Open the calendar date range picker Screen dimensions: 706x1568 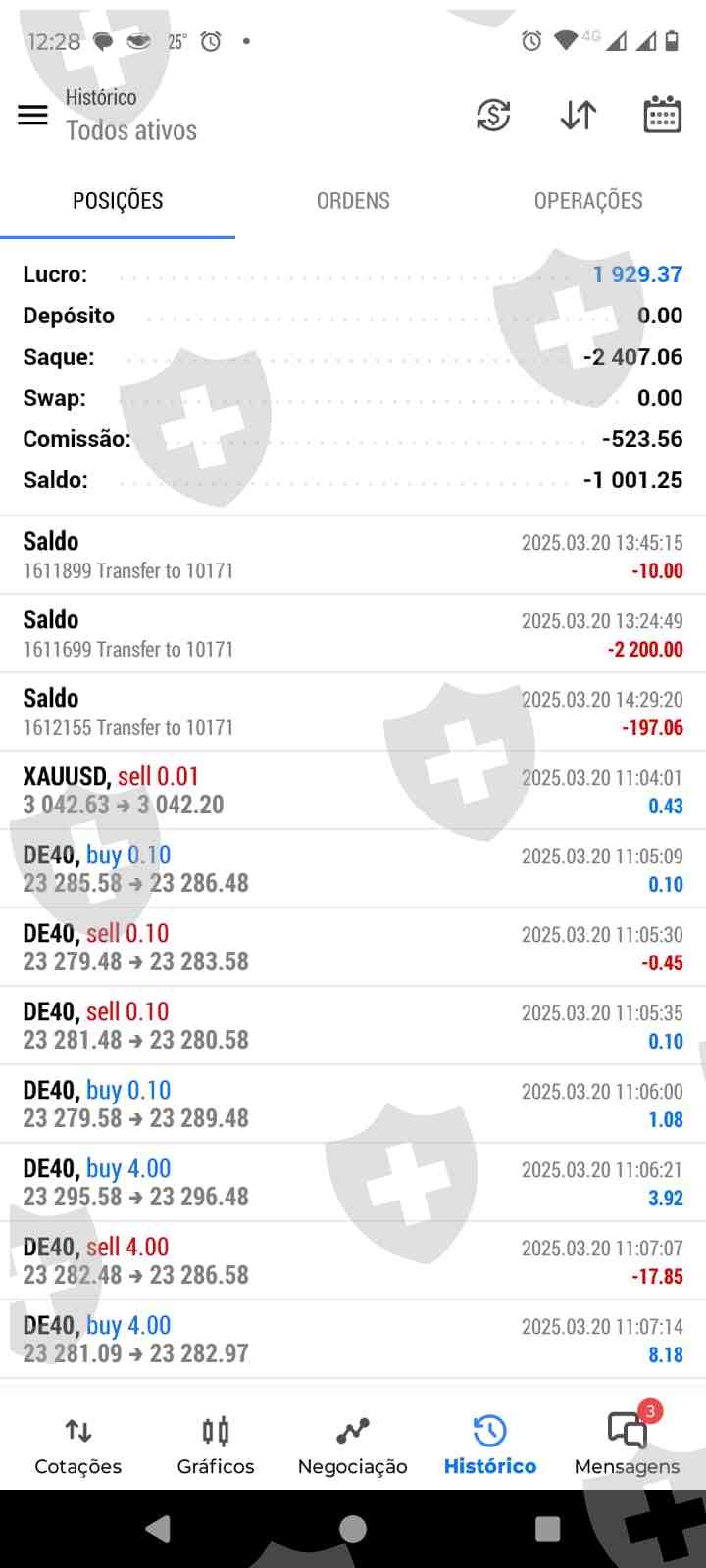[x=662, y=115]
